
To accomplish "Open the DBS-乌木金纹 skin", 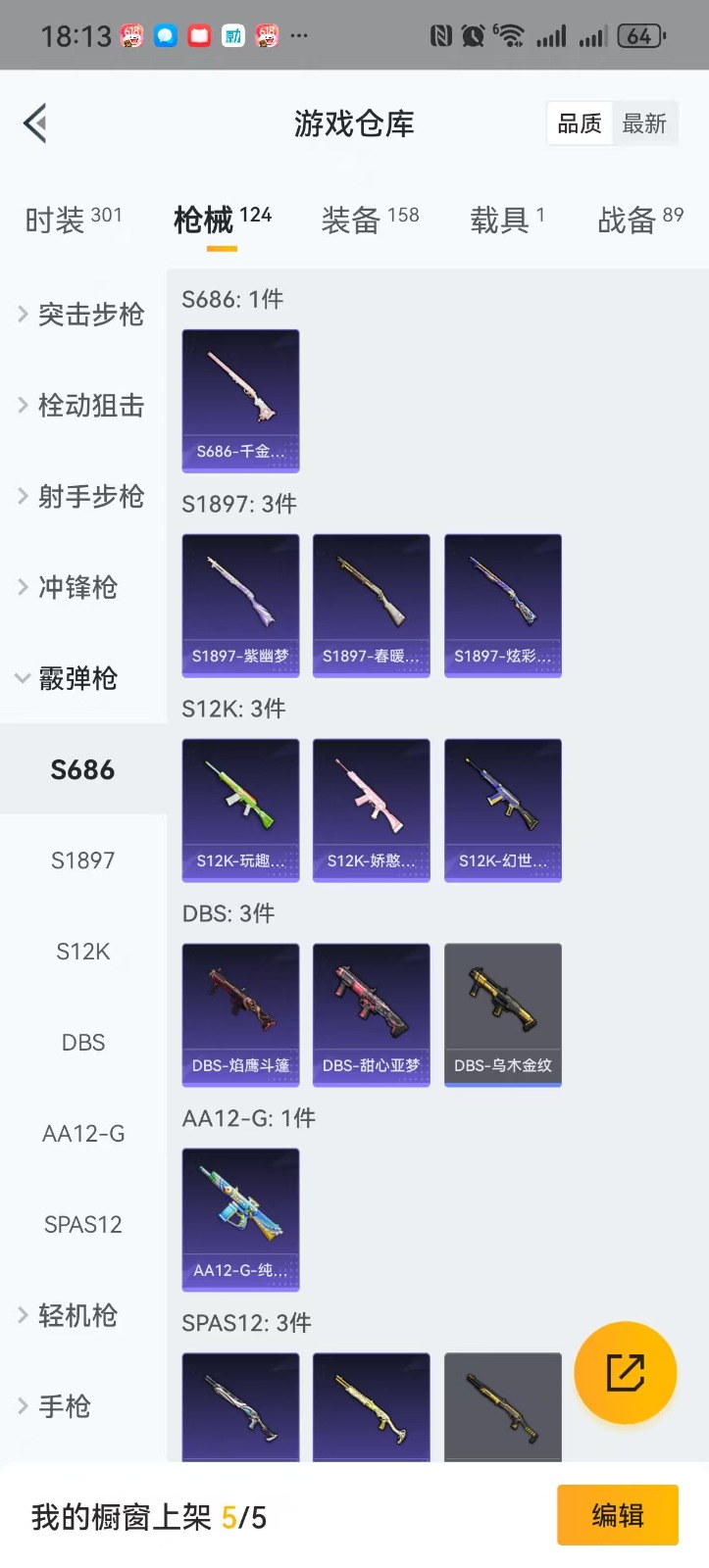I will coord(502,1014).
